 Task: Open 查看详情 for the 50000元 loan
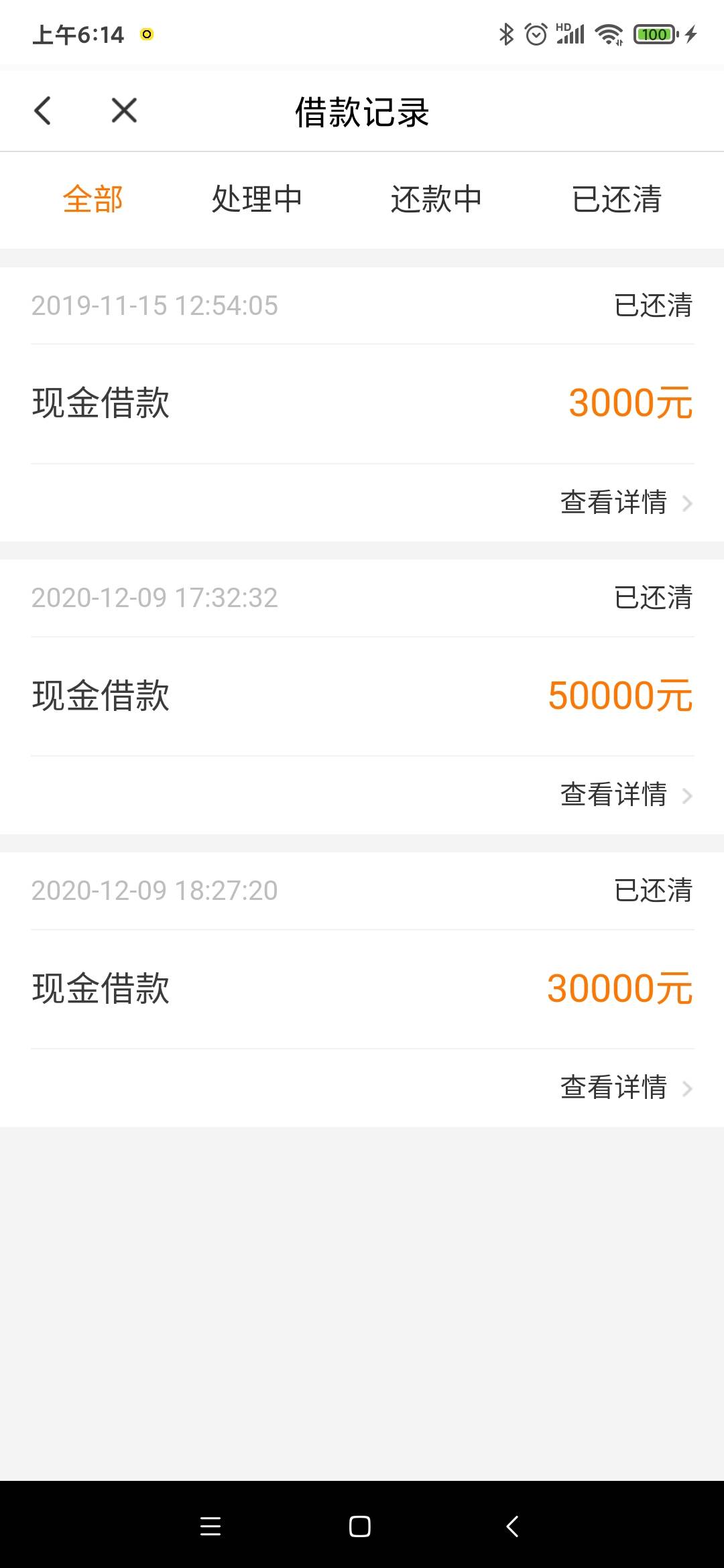(626, 795)
